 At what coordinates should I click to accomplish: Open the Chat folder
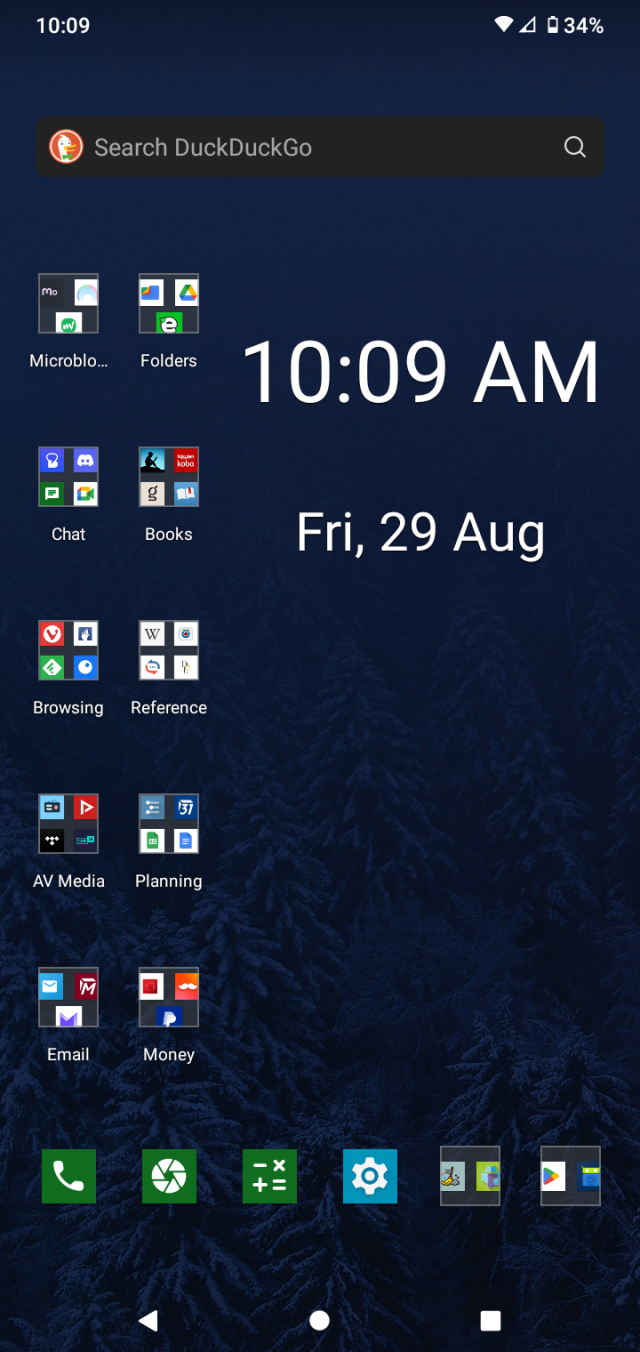tap(69, 477)
